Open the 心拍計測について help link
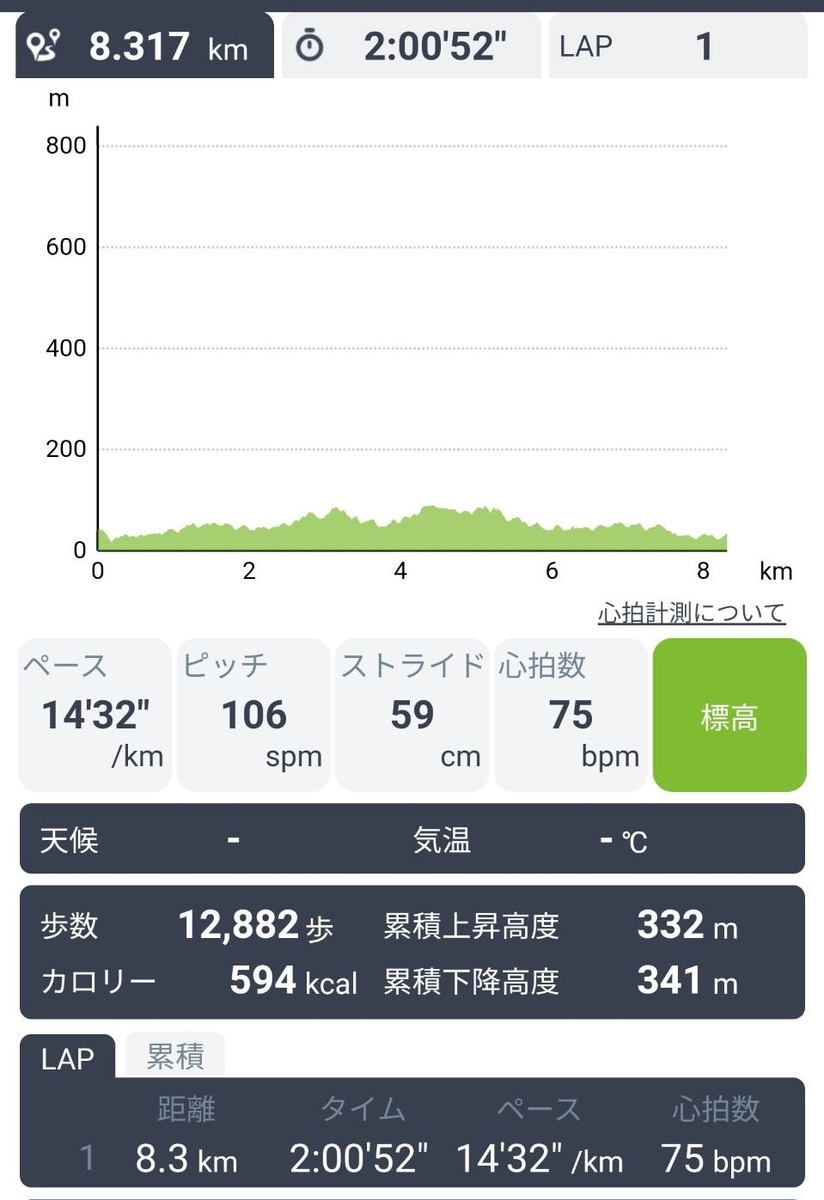 point(689,612)
